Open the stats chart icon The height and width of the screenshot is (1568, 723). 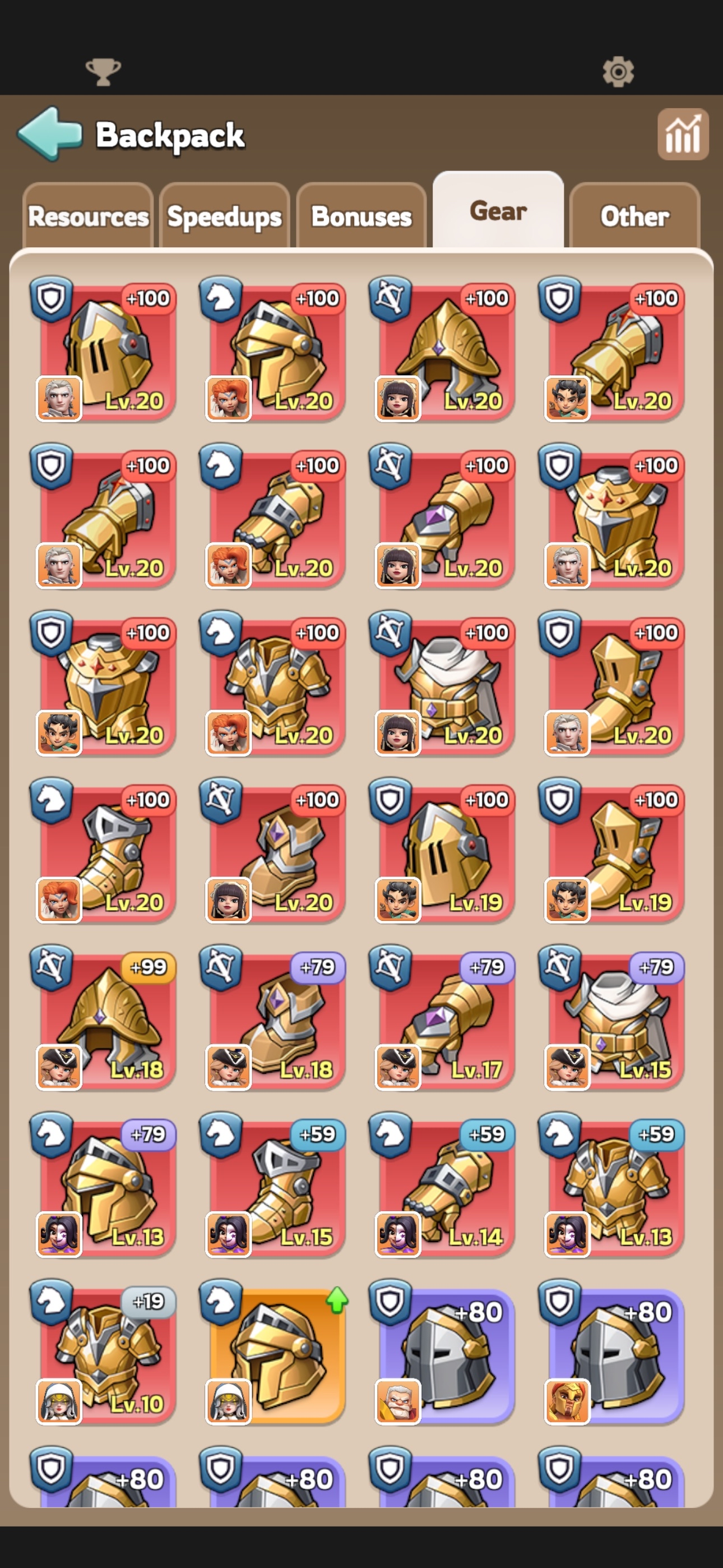[x=683, y=135]
